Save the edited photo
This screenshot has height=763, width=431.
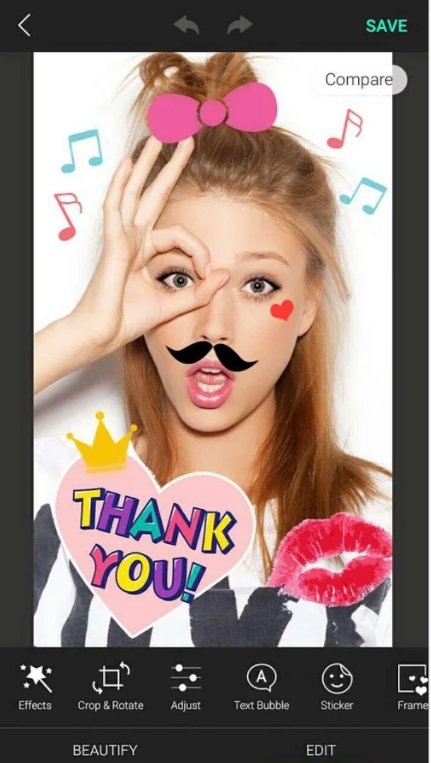(387, 26)
